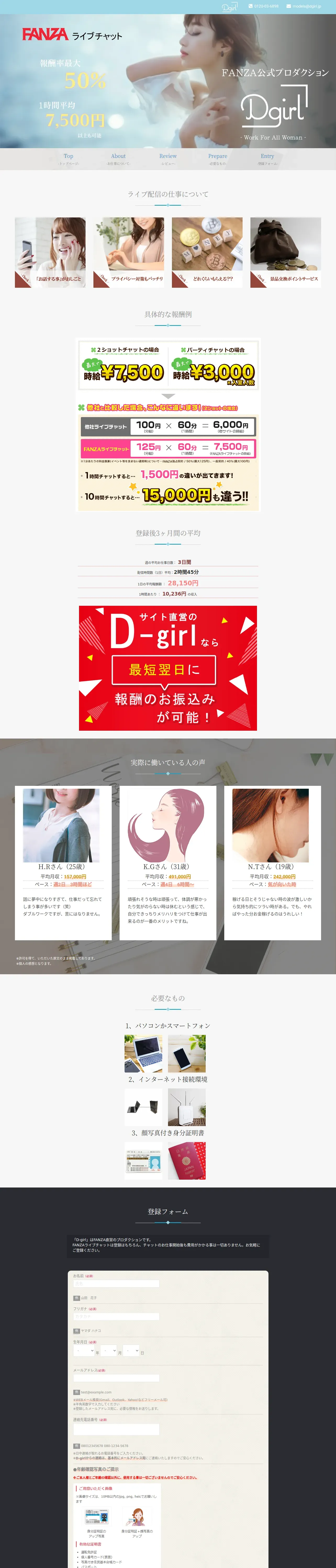Image resolution: width=336 pixels, height=1568 pixels.
Task: Open the Top navigation link
Action: [68, 158]
